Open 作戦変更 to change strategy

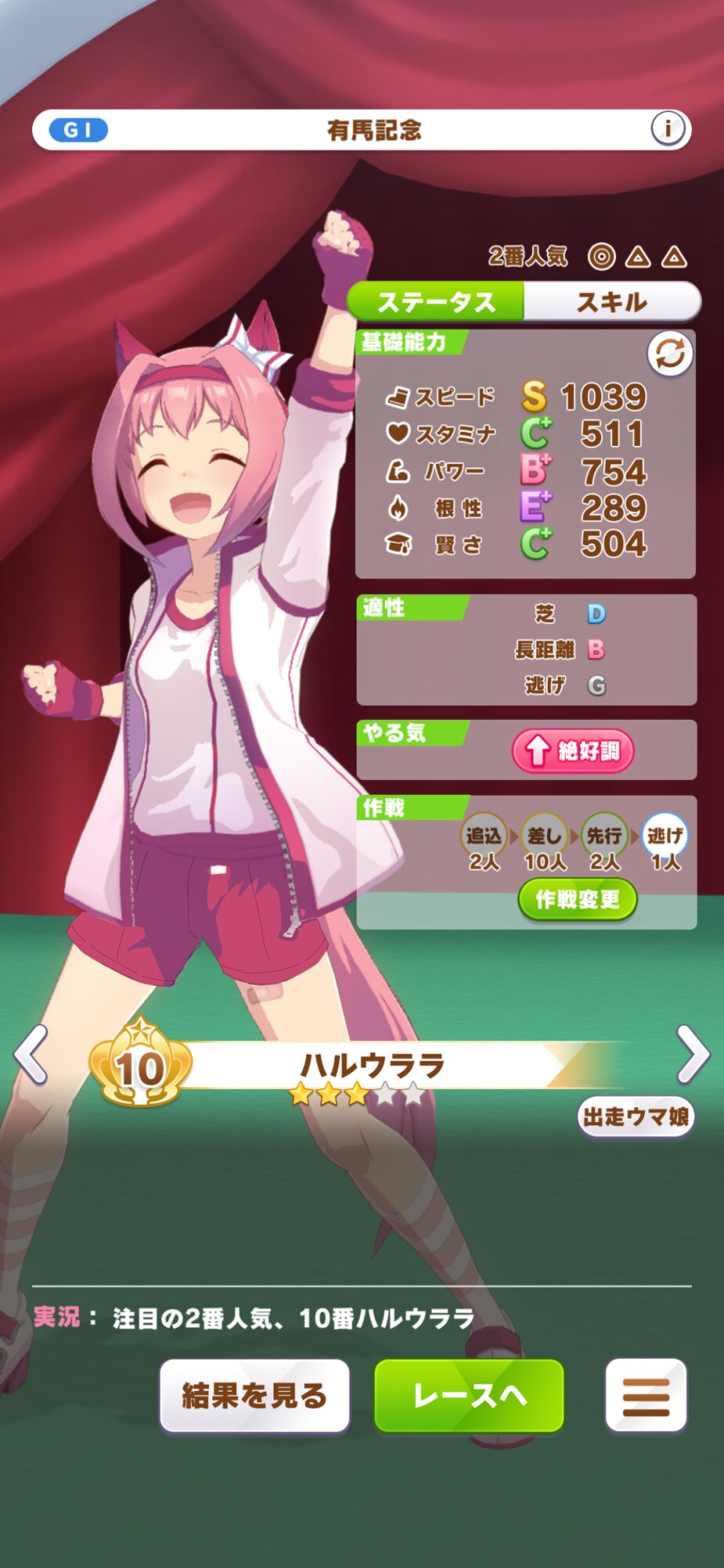[x=577, y=899]
